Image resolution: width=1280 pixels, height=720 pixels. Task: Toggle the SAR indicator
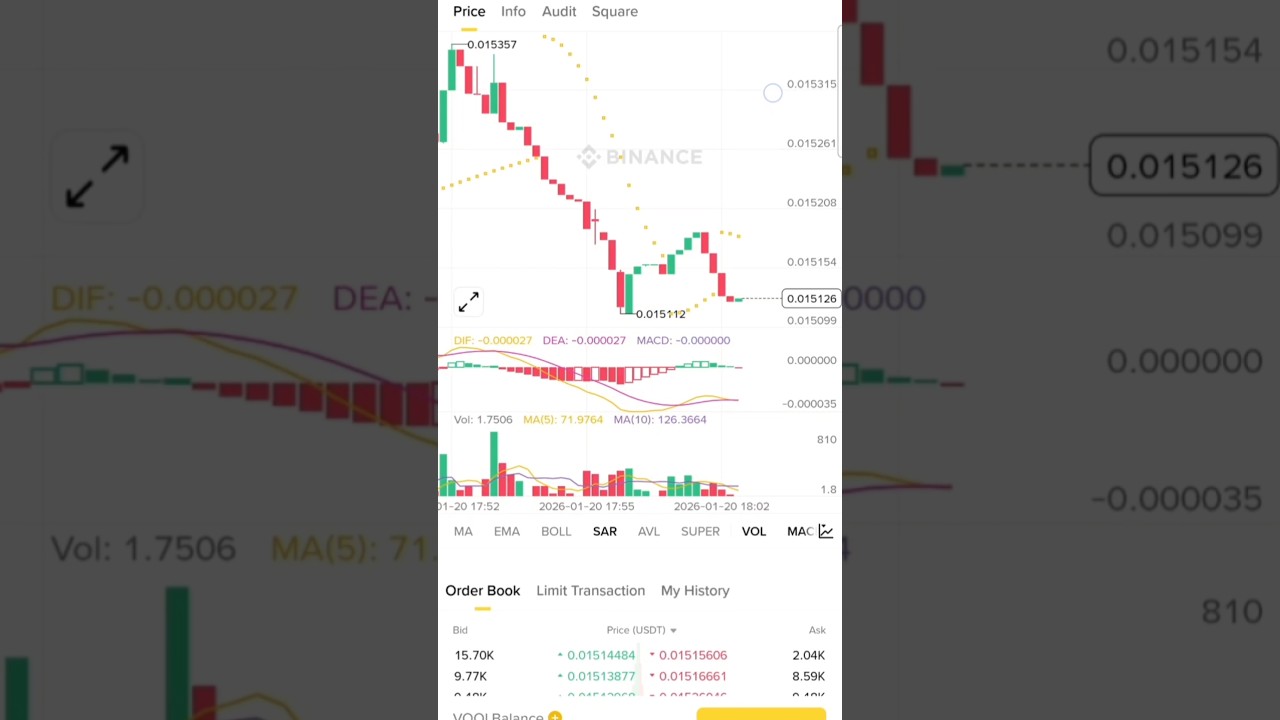coord(605,532)
